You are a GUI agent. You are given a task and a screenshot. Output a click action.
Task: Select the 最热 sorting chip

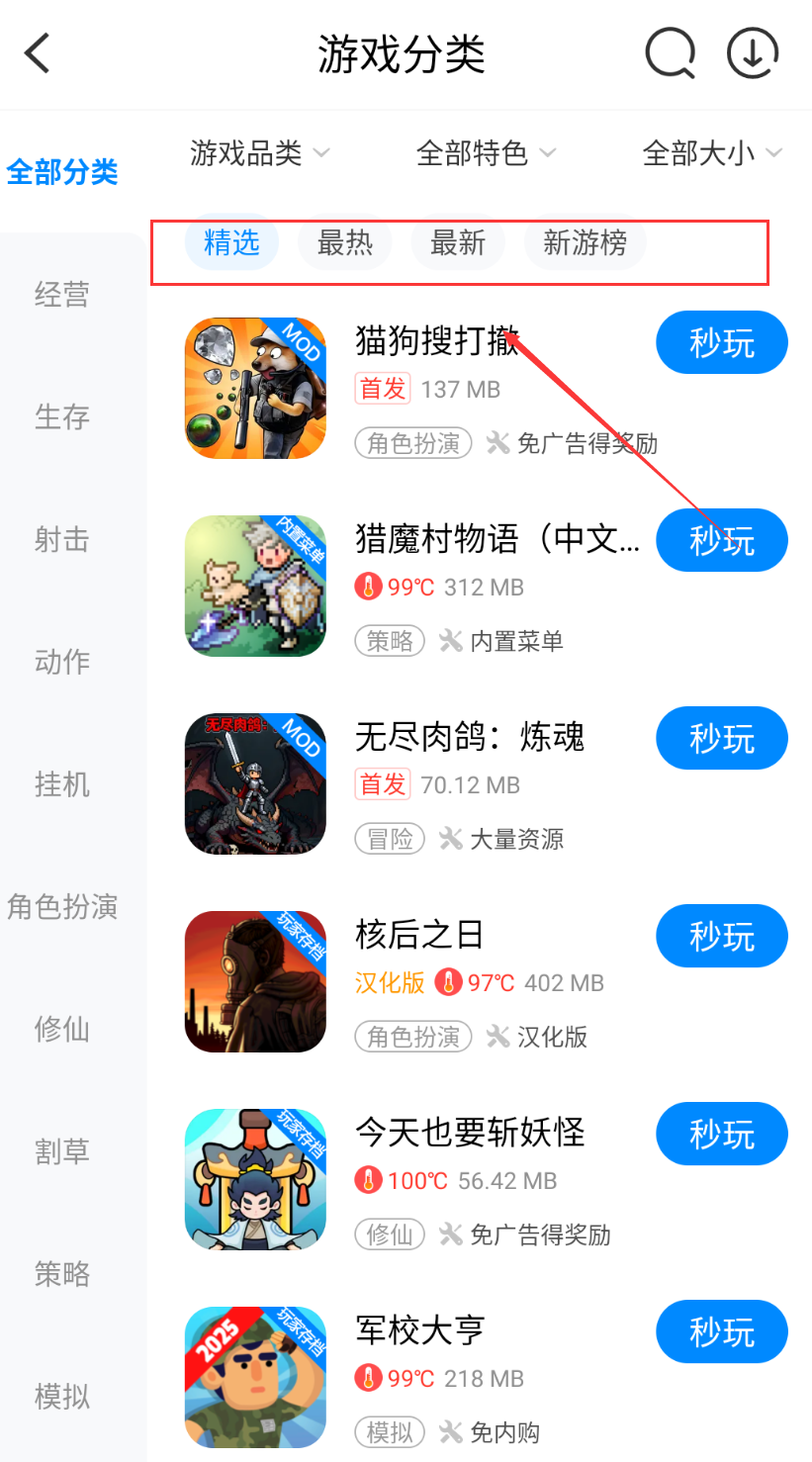pyautogui.click(x=345, y=242)
